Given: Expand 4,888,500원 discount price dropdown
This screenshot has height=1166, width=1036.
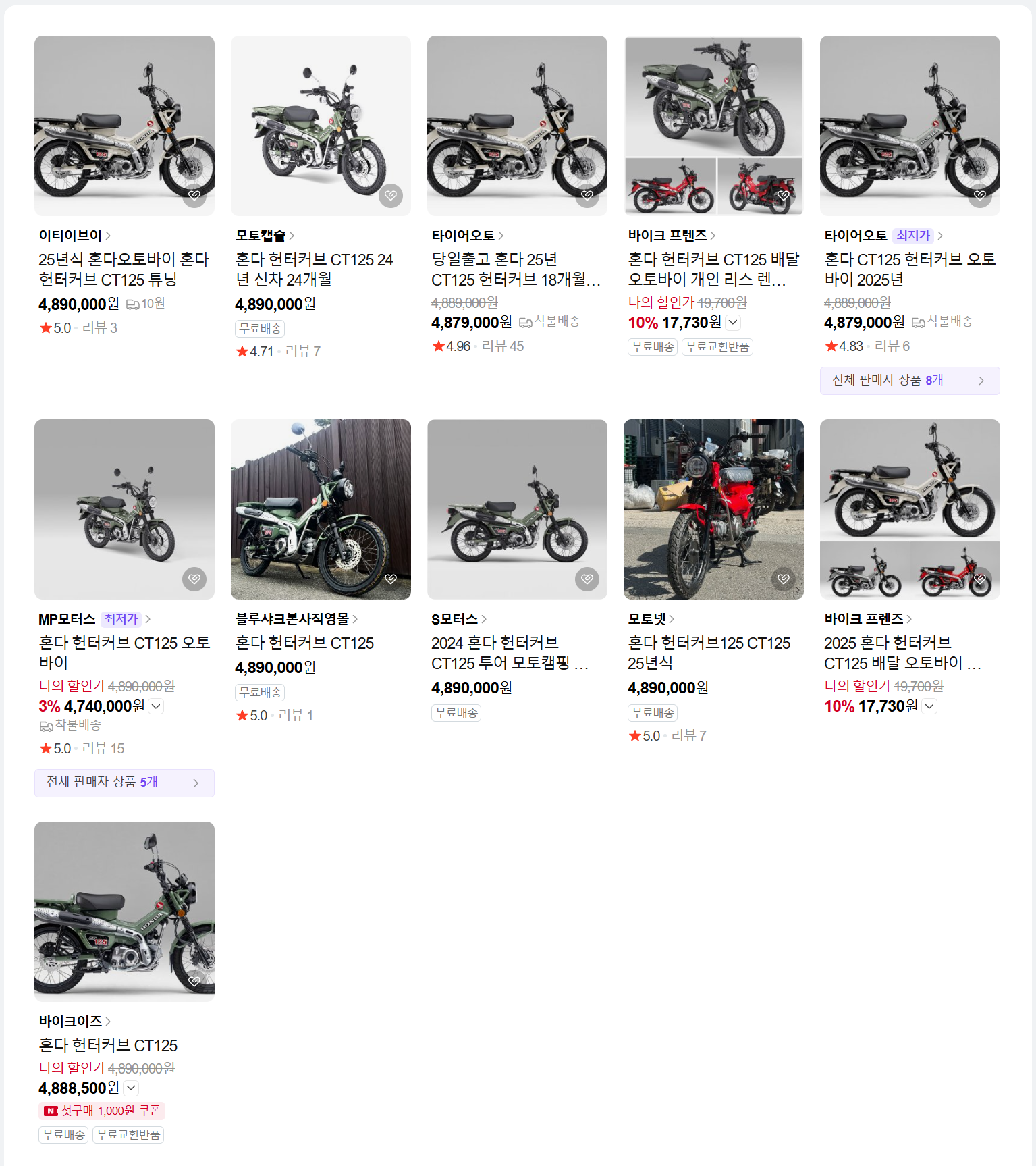Looking at the screenshot, I should pyautogui.click(x=132, y=1088).
